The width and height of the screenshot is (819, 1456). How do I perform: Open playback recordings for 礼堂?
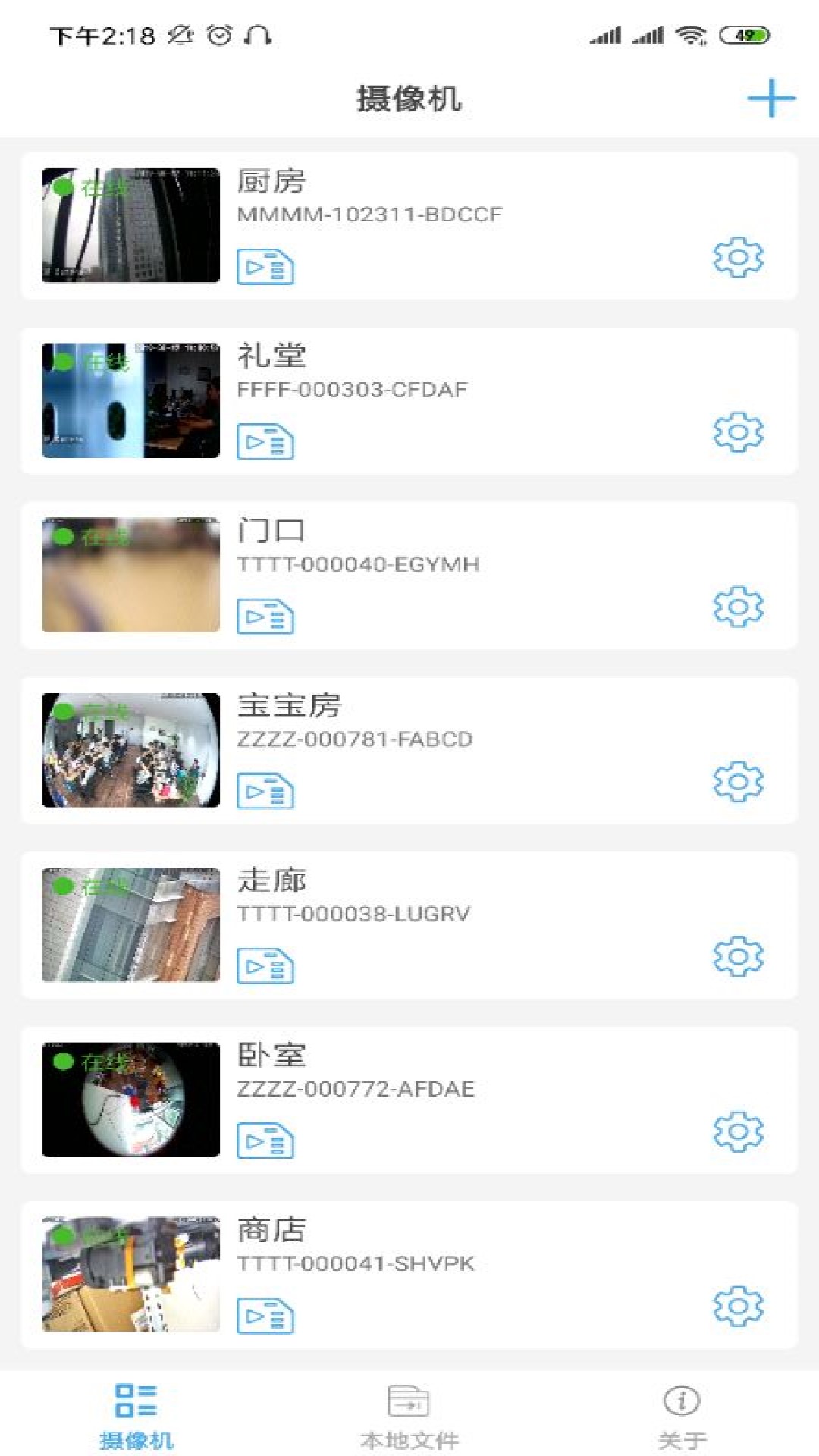point(265,442)
